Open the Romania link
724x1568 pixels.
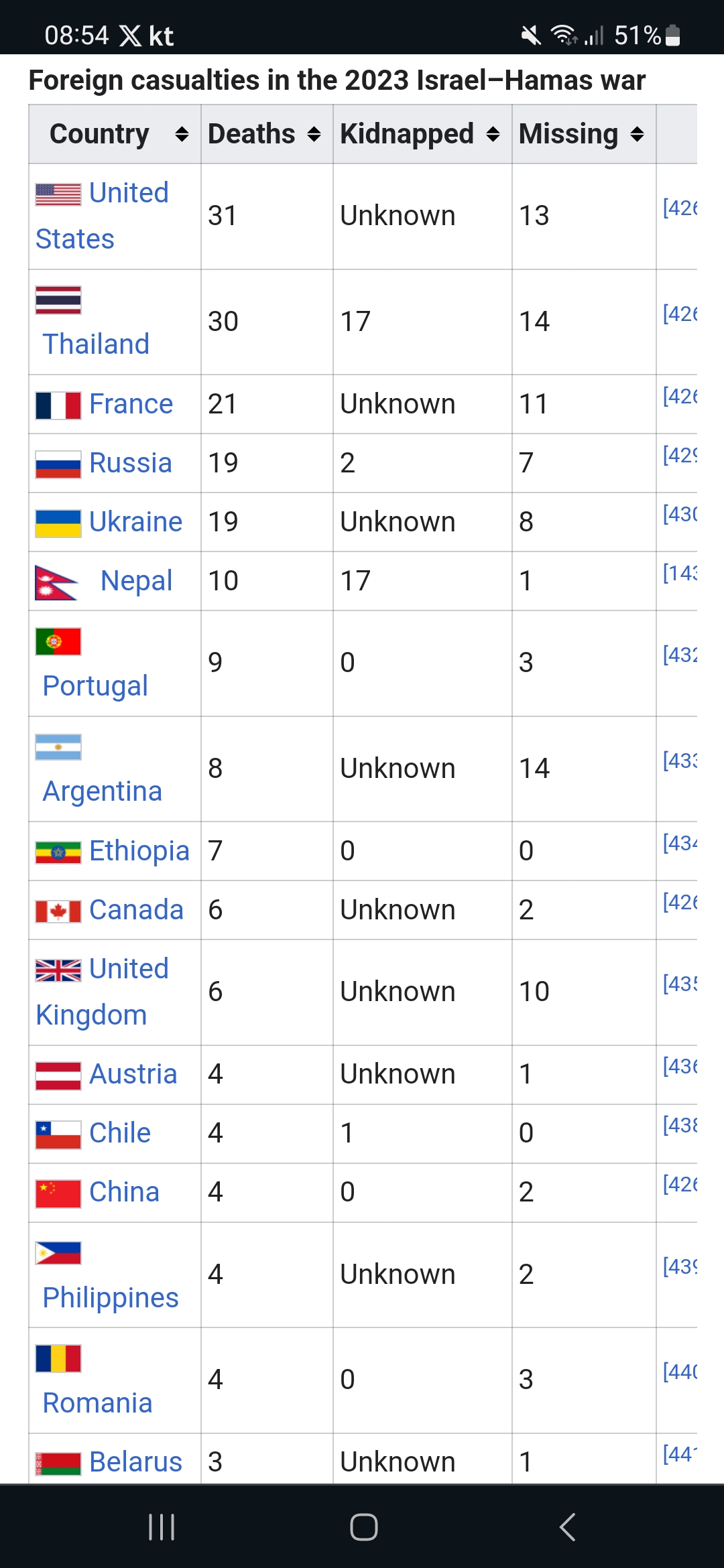(x=97, y=1403)
